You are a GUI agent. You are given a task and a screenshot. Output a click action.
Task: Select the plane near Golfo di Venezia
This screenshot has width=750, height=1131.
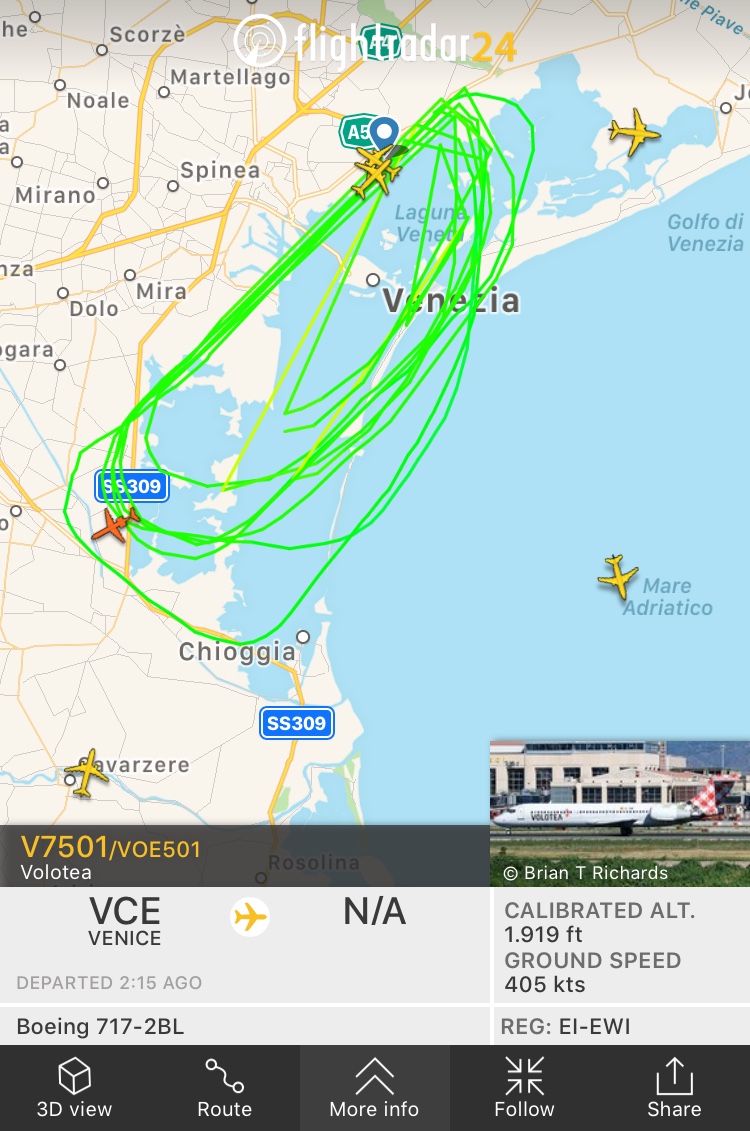(635, 132)
